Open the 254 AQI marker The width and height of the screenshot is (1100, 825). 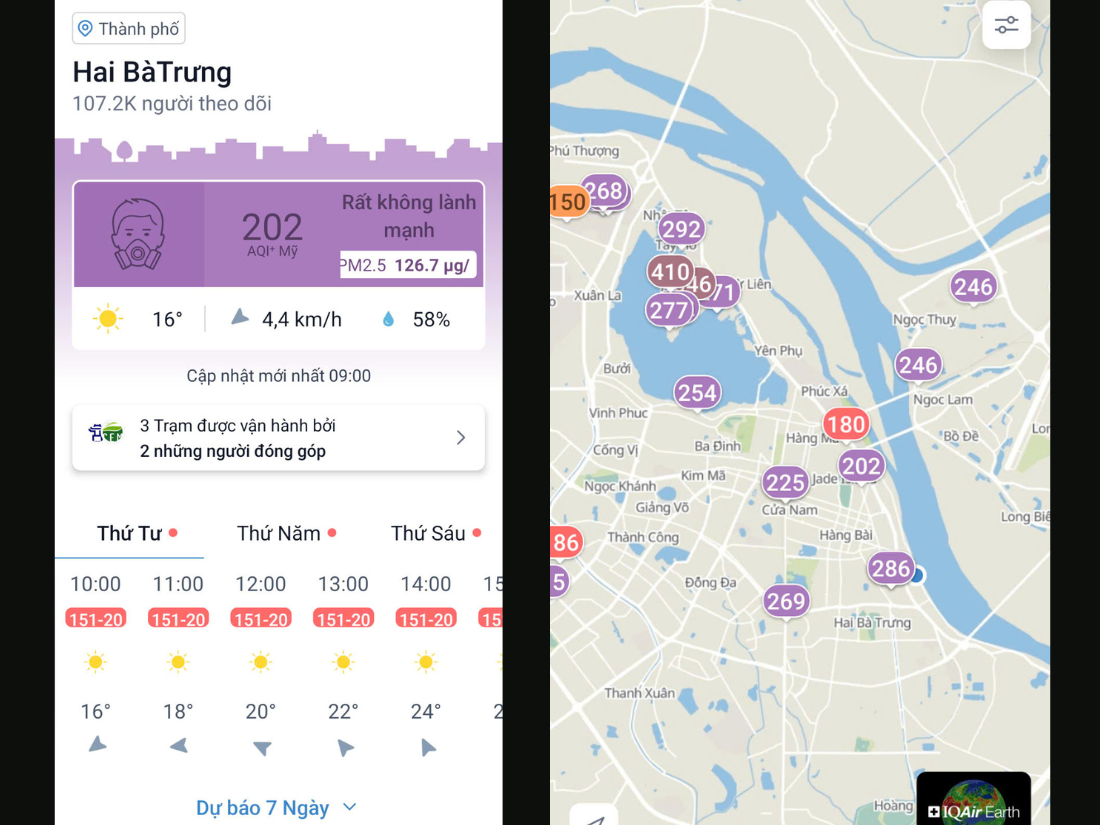click(697, 392)
